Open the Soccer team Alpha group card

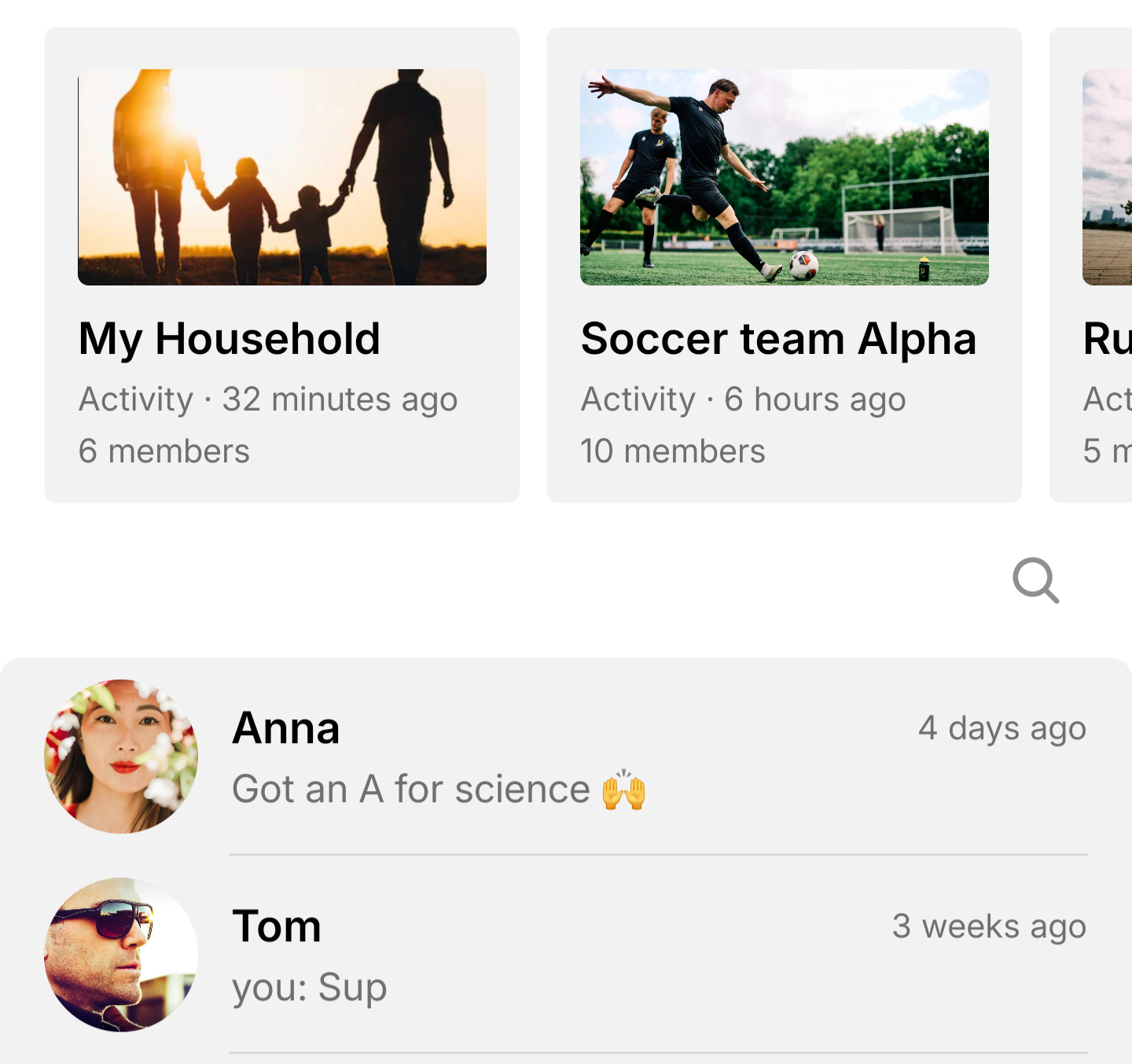pos(784,264)
